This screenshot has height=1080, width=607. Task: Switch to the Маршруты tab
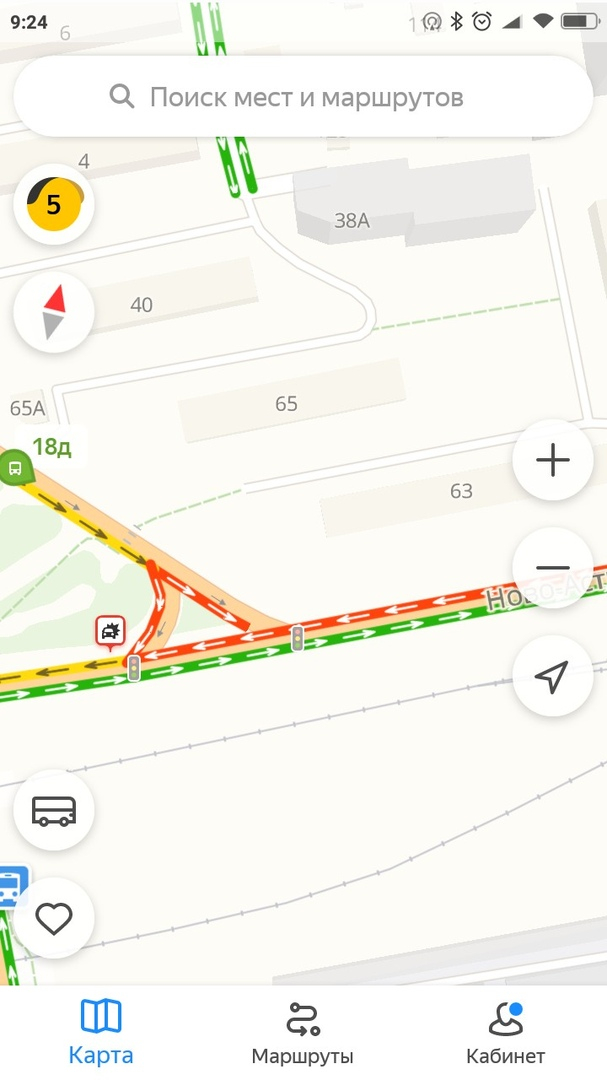click(302, 1032)
